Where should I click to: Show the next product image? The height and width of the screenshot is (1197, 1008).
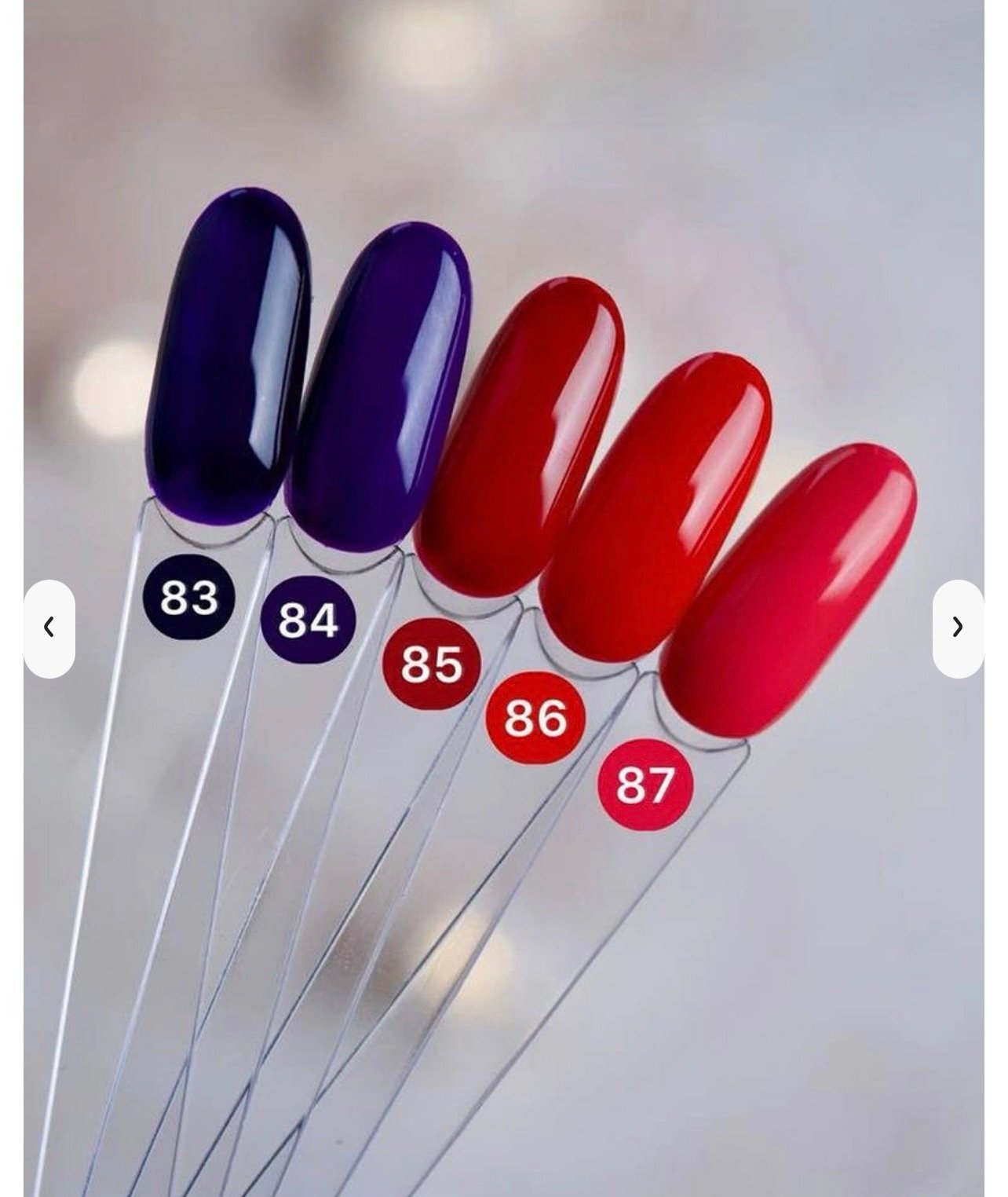(x=958, y=628)
